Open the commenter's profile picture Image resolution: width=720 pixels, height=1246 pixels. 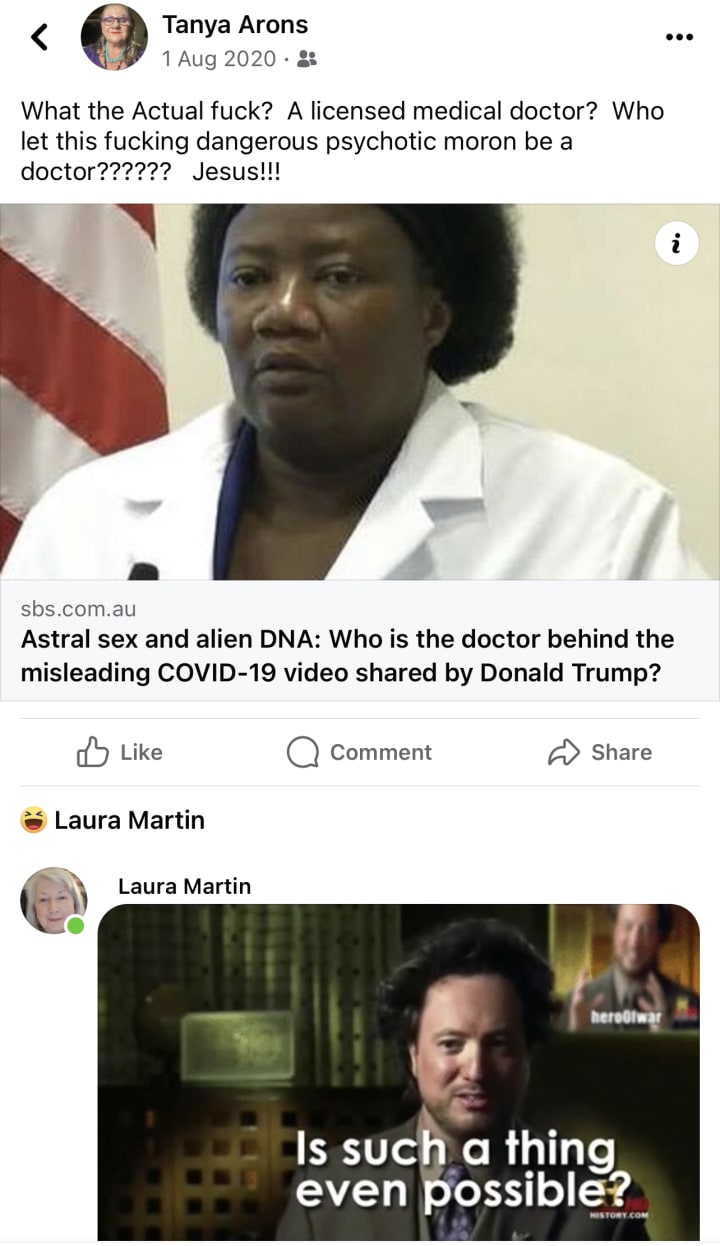pos(54,900)
